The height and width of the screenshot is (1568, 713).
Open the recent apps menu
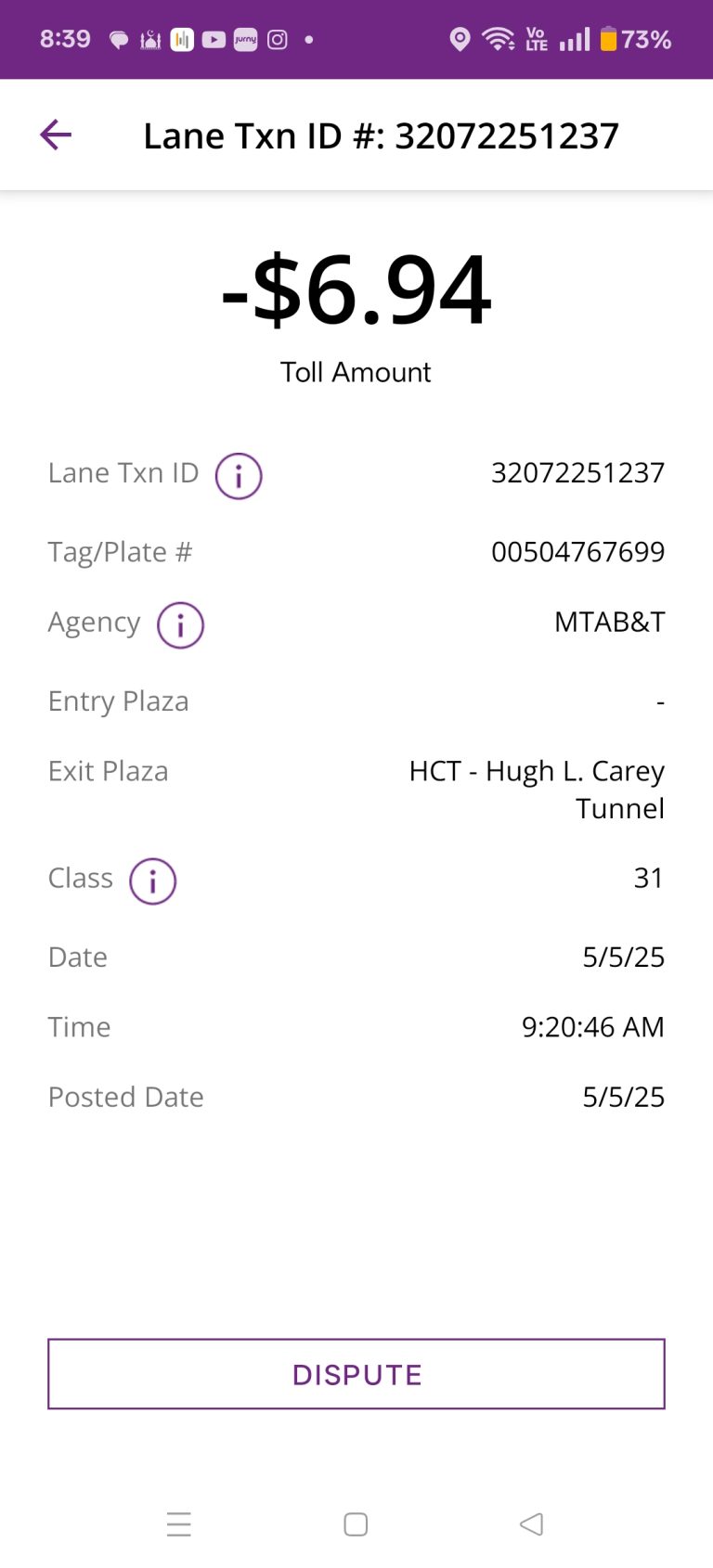[179, 1524]
